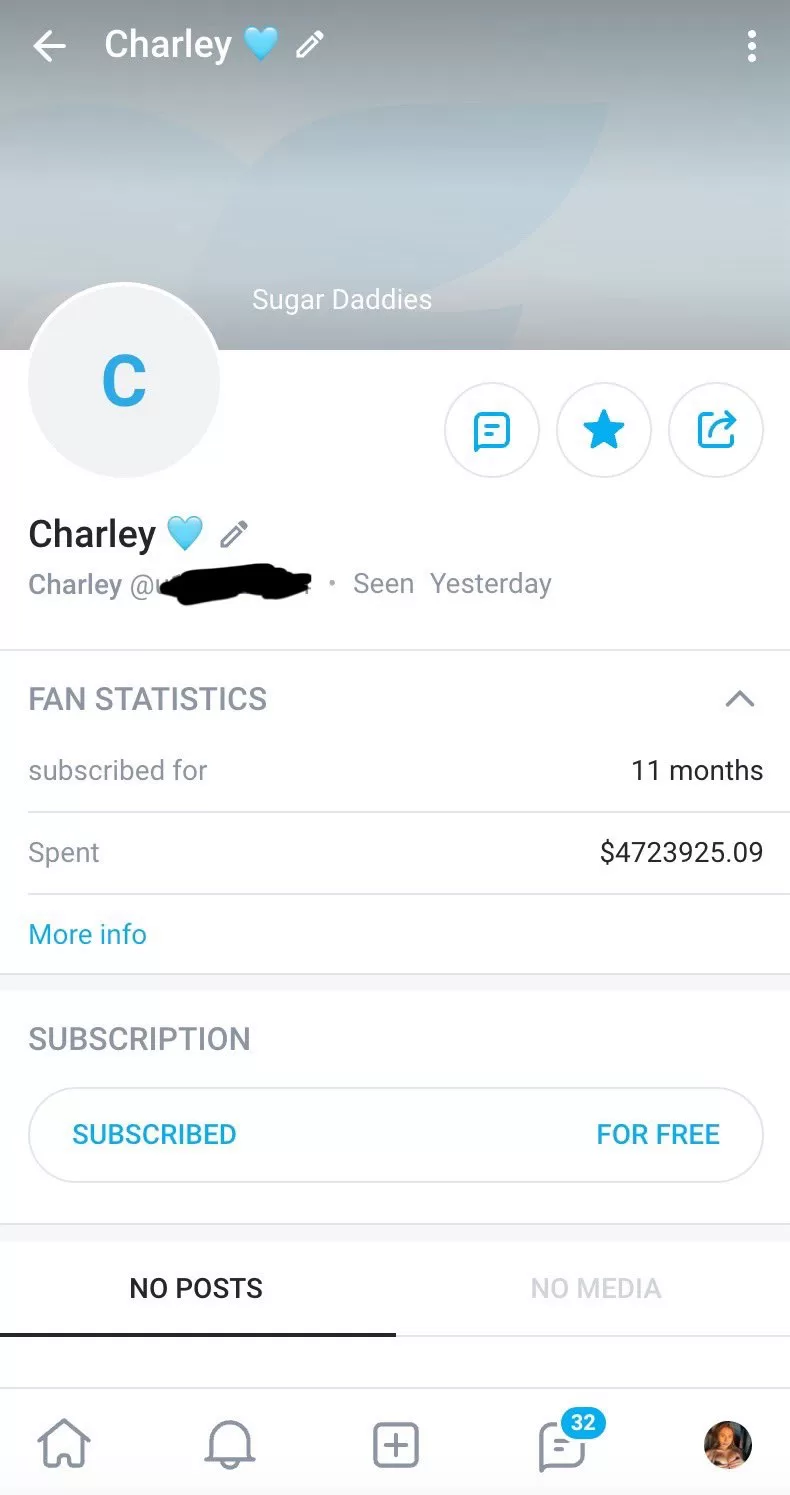Edit the display name with pencil icon
This screenshot has height=1495, width=790.
click(233, 533)
